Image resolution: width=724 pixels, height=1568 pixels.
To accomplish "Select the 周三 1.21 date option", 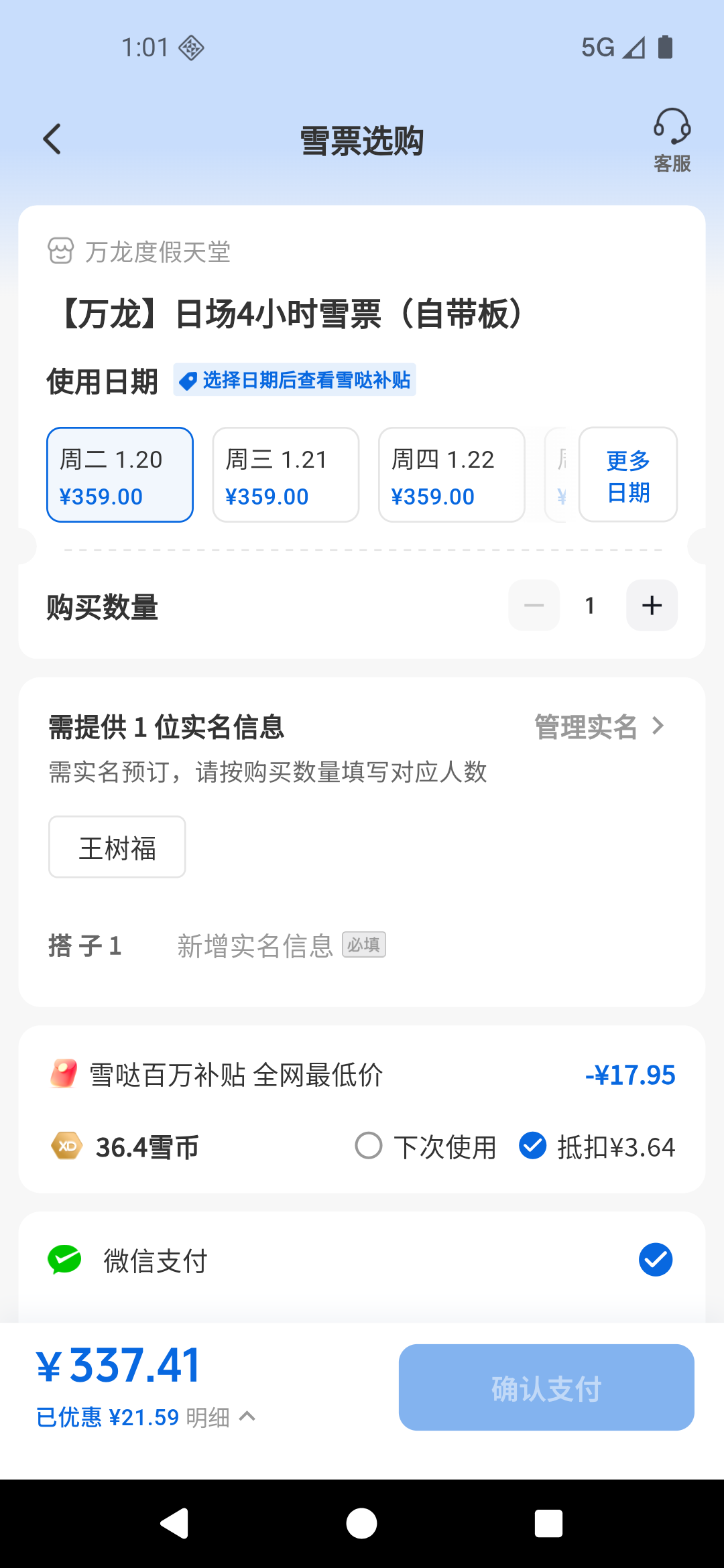I will 286,474.
